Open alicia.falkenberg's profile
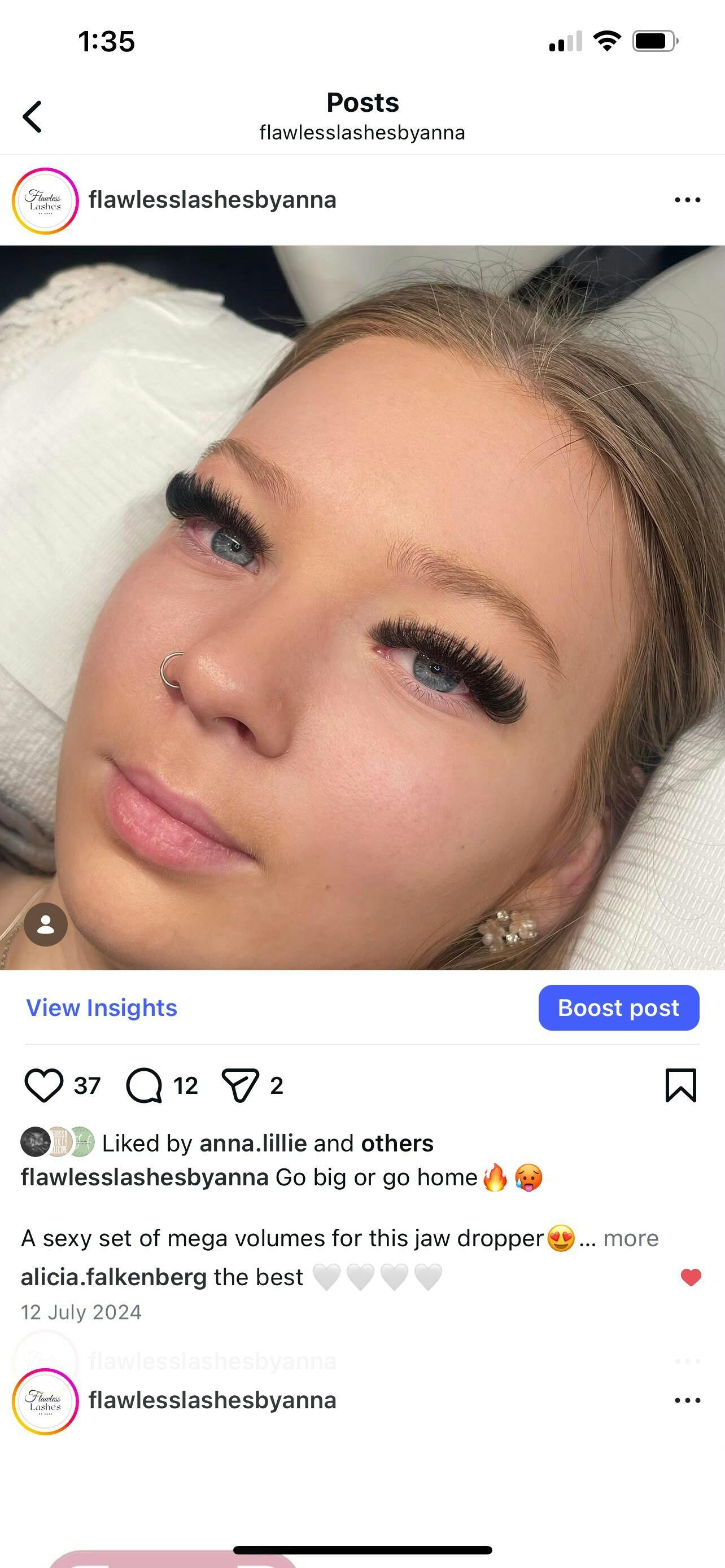 point(114,1277)
